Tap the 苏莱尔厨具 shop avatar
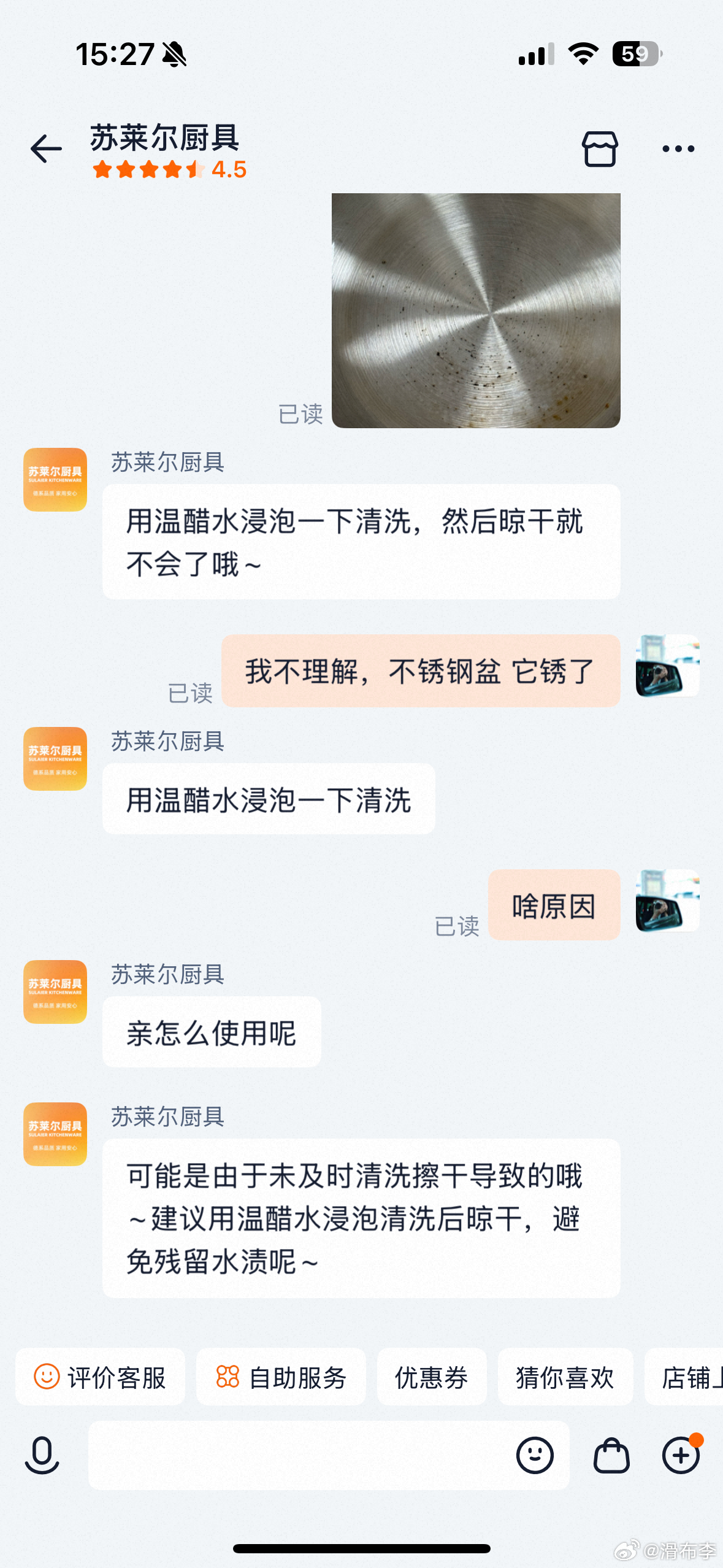The width and height of the screenshot is (723, 1568). 55,480
